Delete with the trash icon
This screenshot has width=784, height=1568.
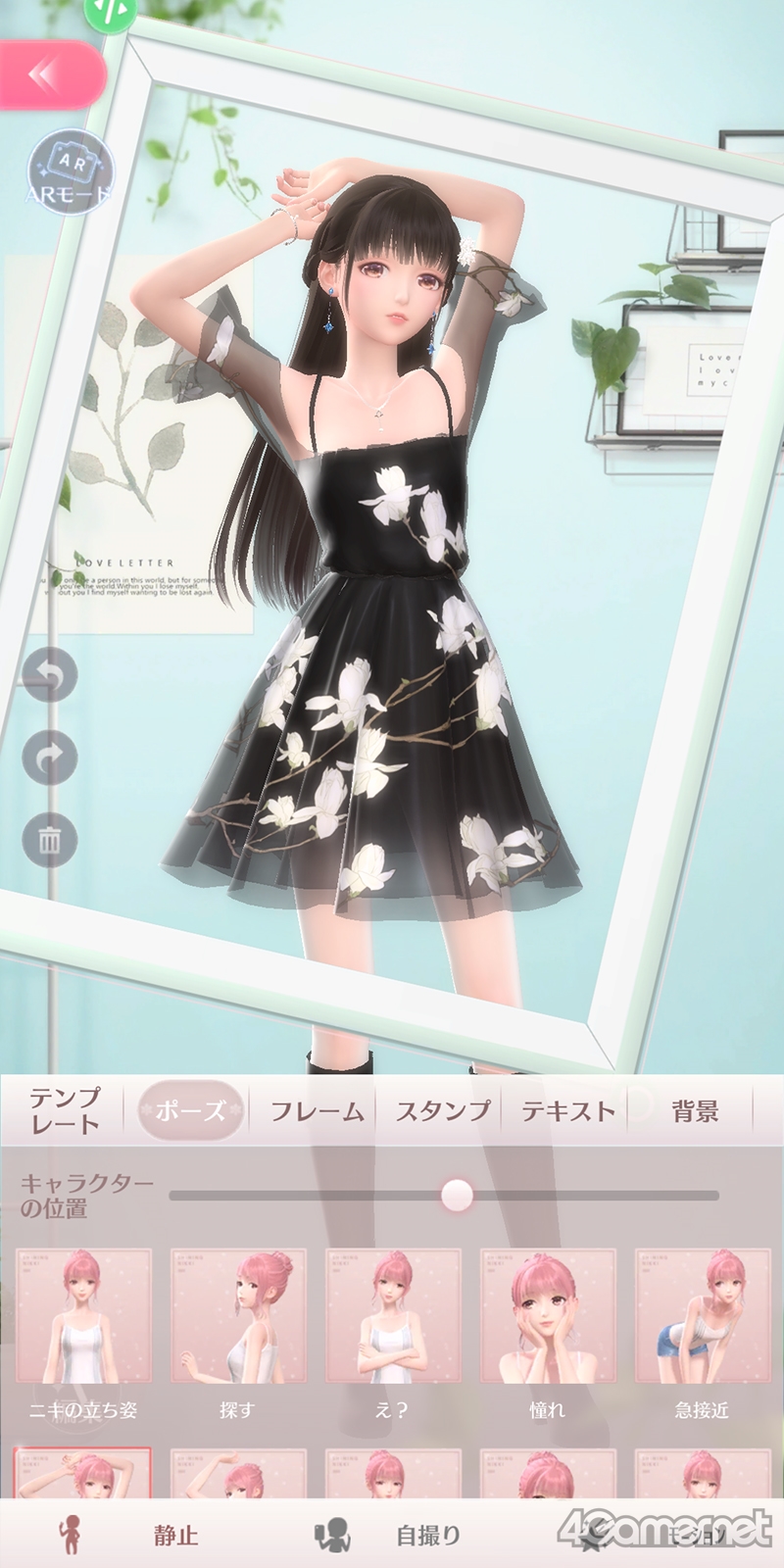pyautogui.click(x=50, y=840)
